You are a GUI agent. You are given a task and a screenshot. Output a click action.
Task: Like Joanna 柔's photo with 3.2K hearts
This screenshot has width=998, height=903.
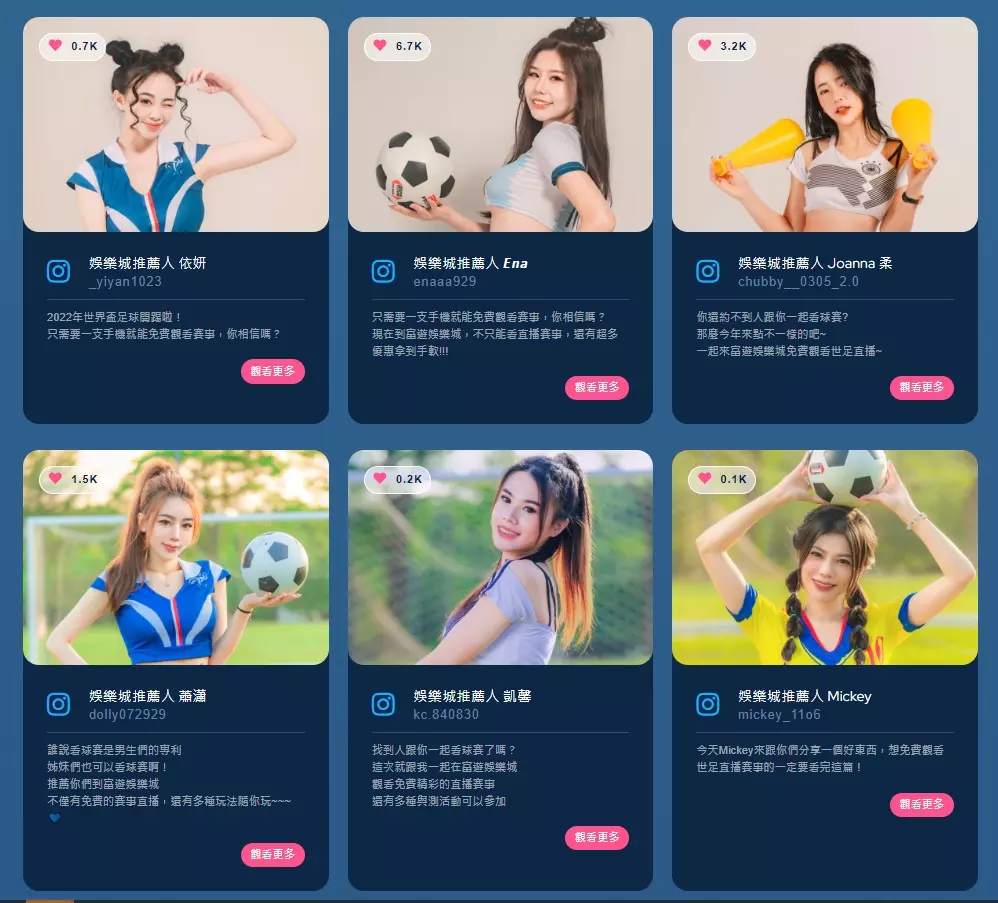tap(705, 45)
